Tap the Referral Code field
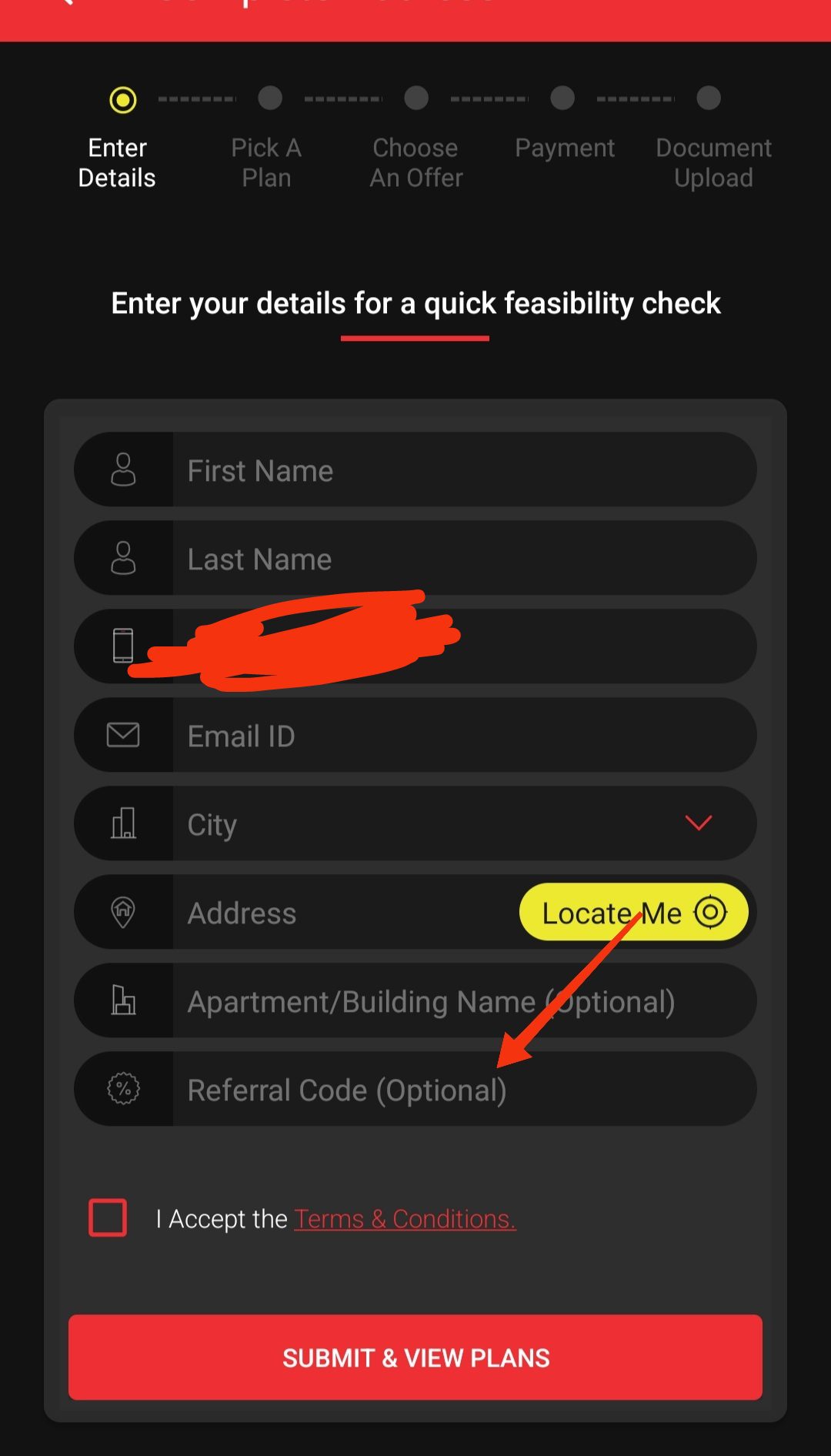Image resolution: width=831 pixels, height=1456 pixels. (462, 1090)
